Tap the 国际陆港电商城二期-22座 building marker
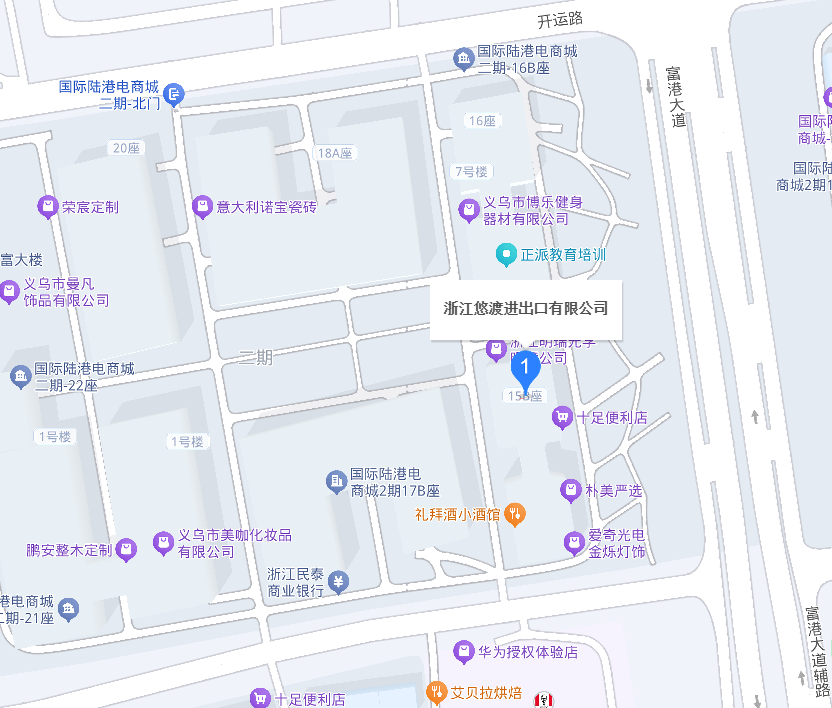This screenshot has width=832, height=708. click(20, 376)
